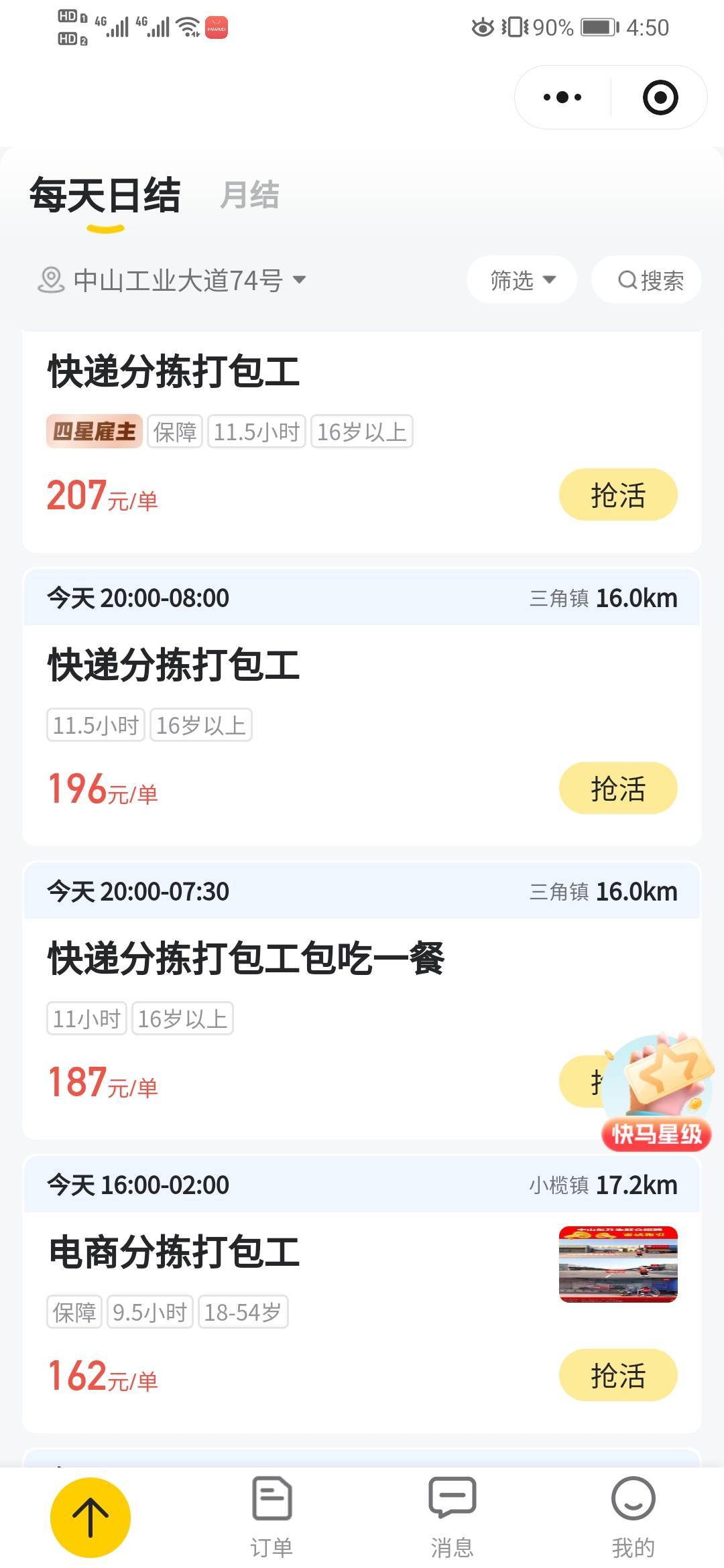Open the 快递分拣打包工包吃一餐 job card
The image size is (724, 1568).
246,958
